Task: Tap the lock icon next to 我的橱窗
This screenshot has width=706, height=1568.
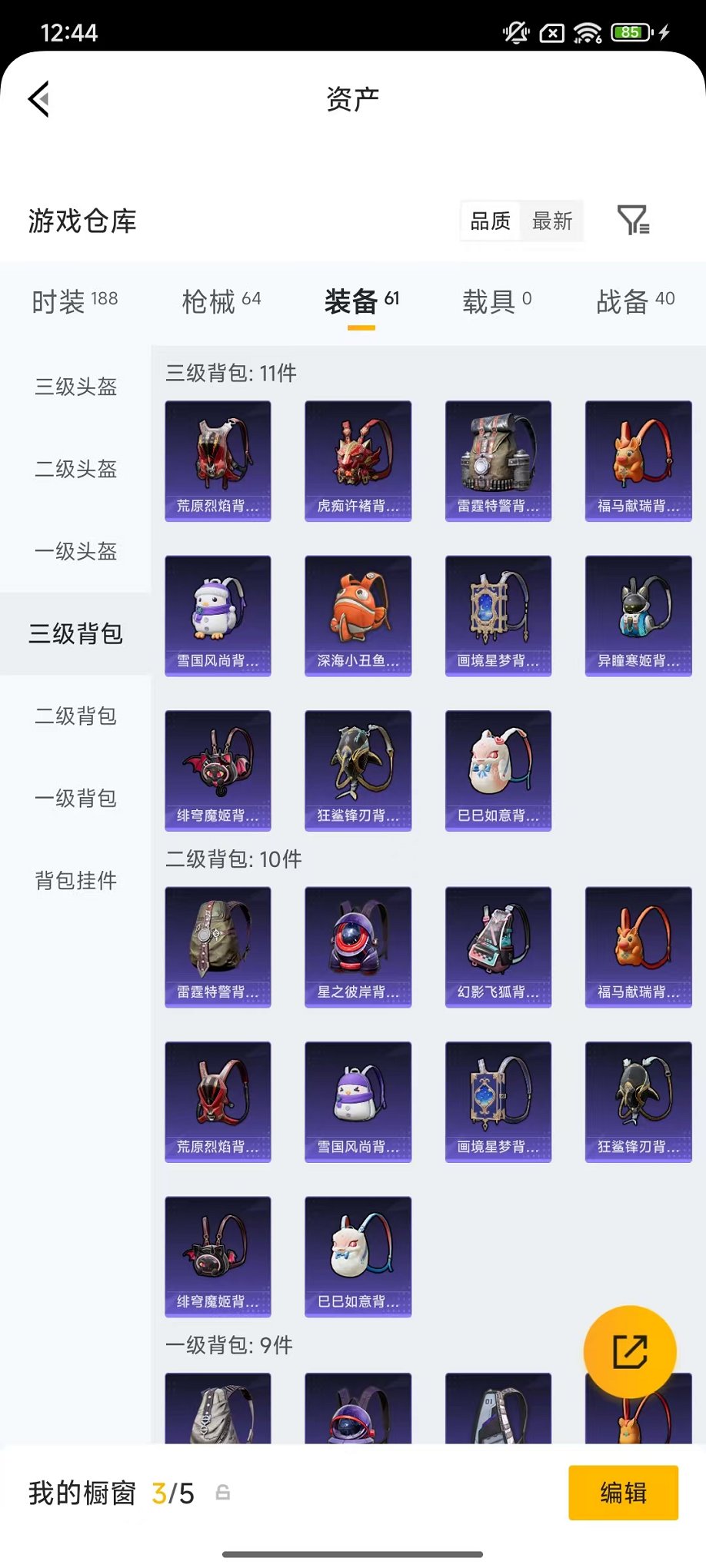Action: click(222, 1492)
